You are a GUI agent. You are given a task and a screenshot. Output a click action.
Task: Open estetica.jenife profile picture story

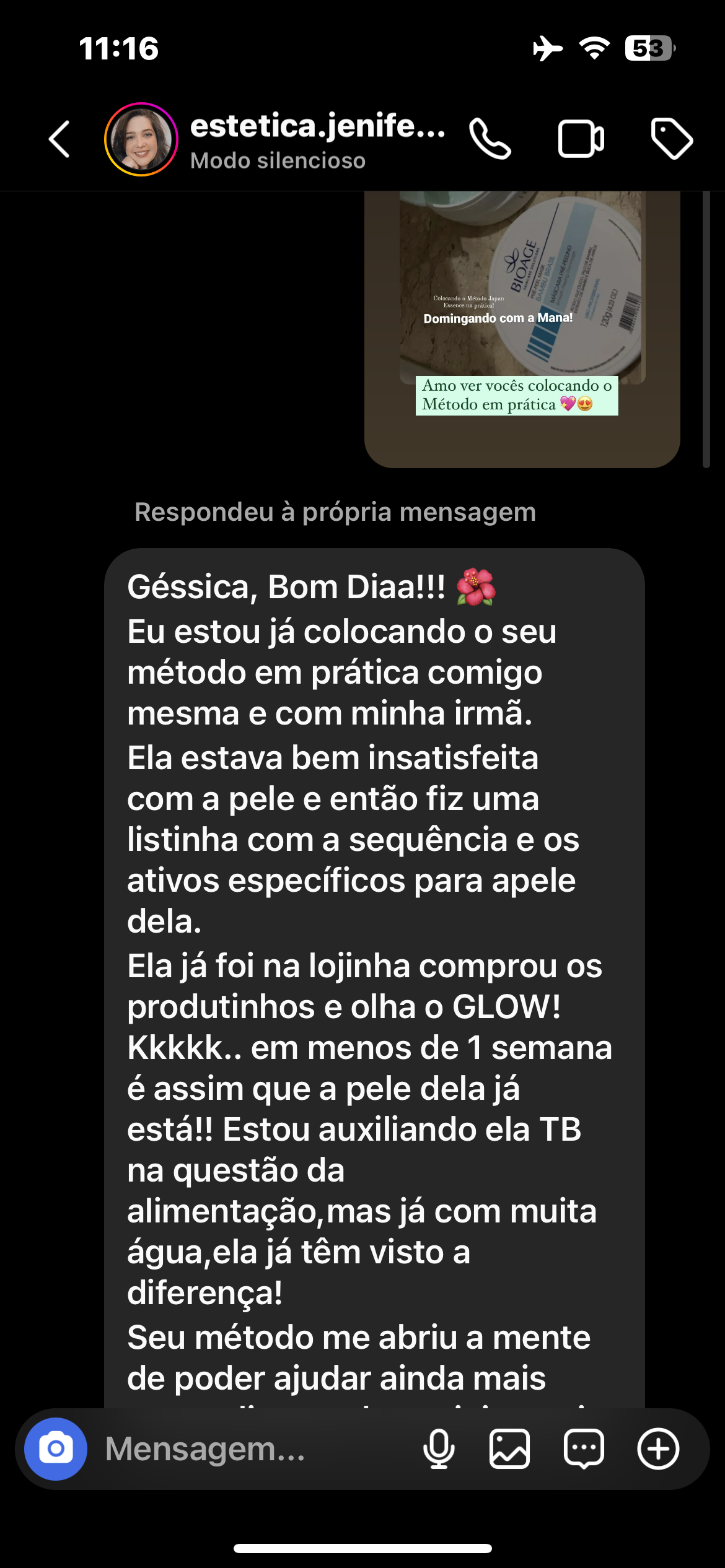pos(141,139)
